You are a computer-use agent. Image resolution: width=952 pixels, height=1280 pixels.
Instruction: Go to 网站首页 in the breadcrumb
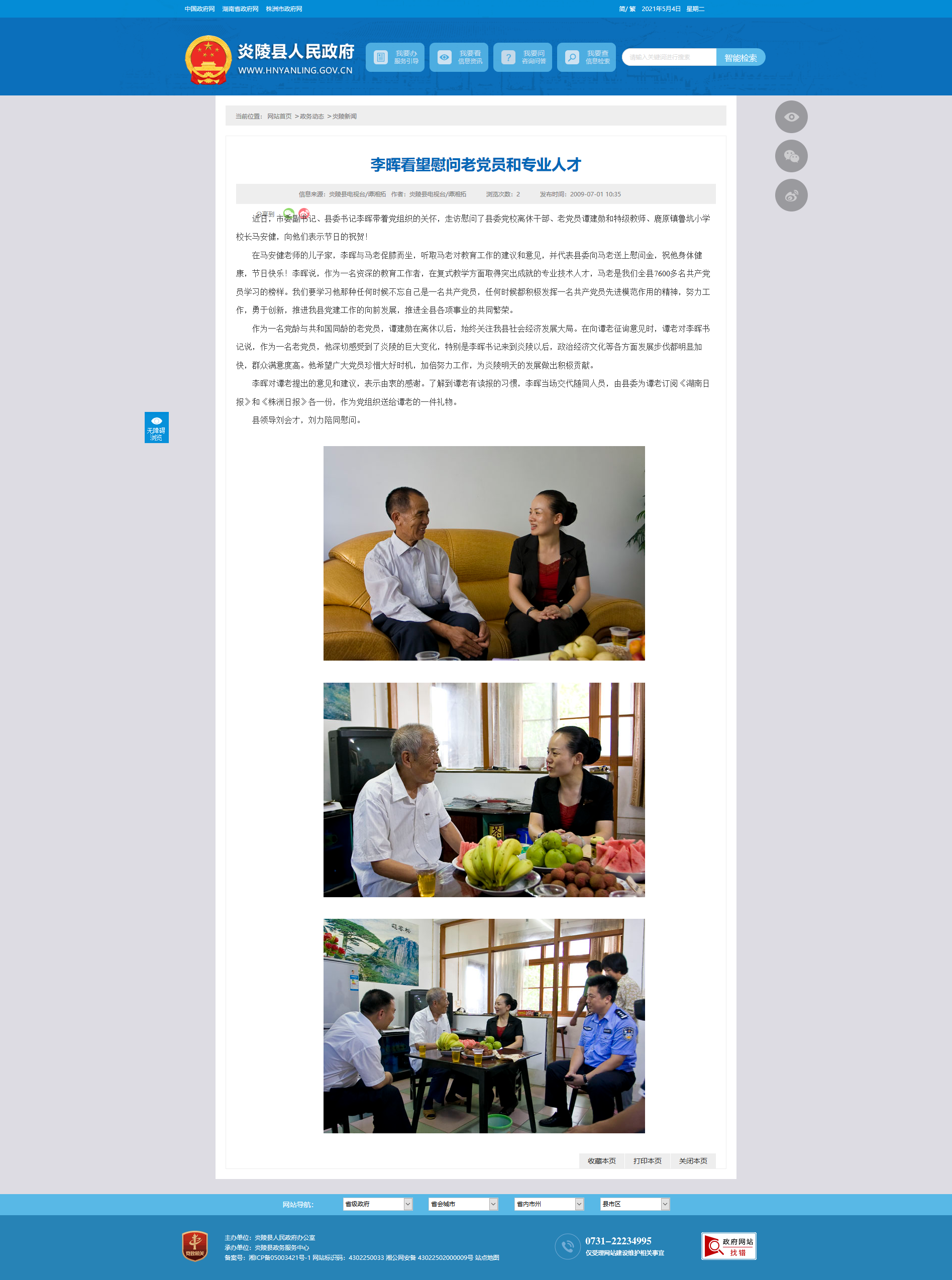pyautogui.click(x=279, y=117)
